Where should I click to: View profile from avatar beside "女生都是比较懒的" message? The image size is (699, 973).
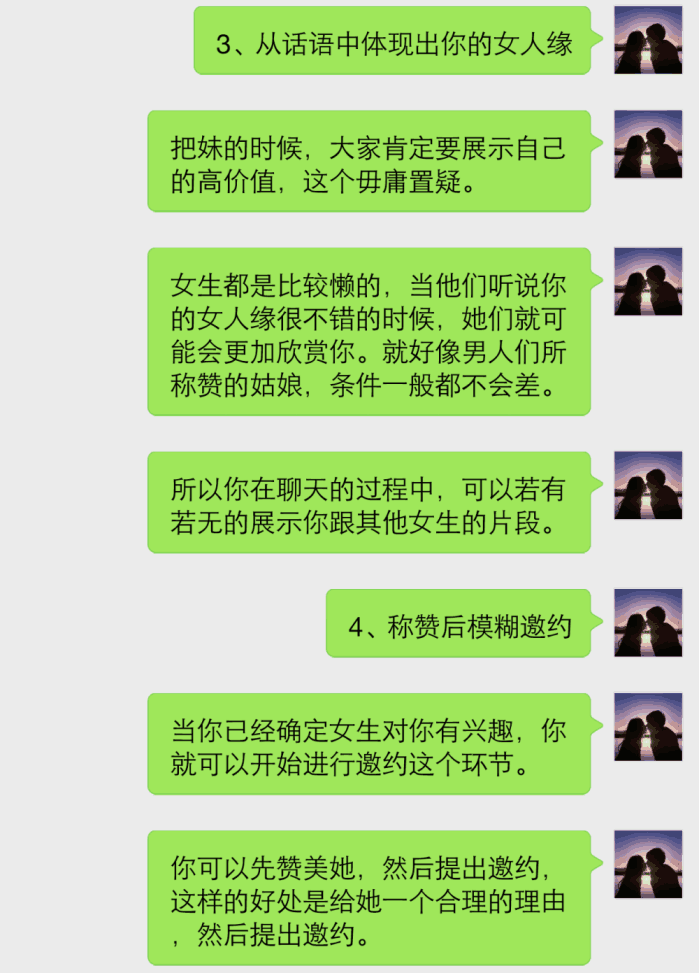(x=647, y=281)
